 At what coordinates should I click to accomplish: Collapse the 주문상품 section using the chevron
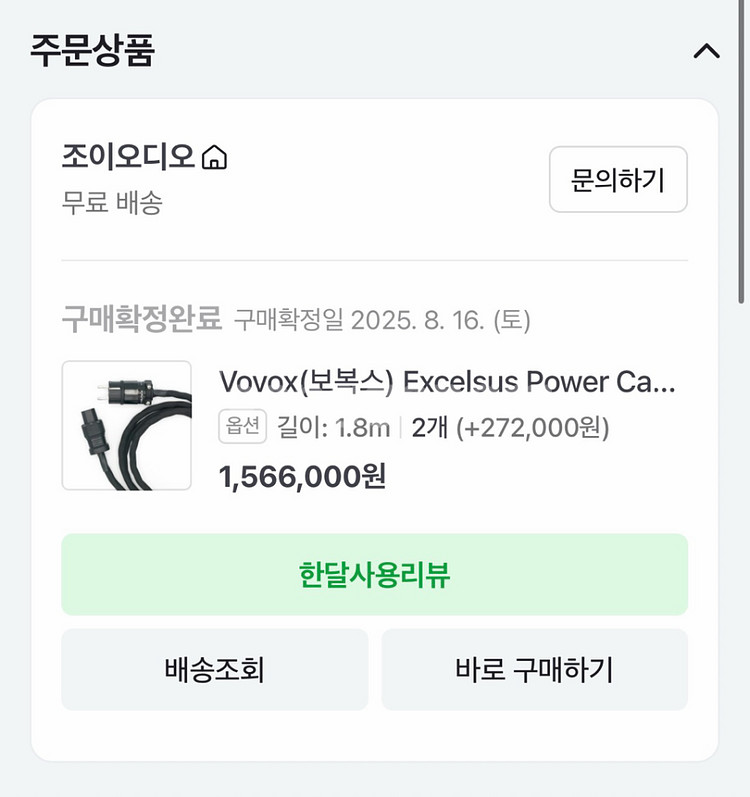click(706, 48)
